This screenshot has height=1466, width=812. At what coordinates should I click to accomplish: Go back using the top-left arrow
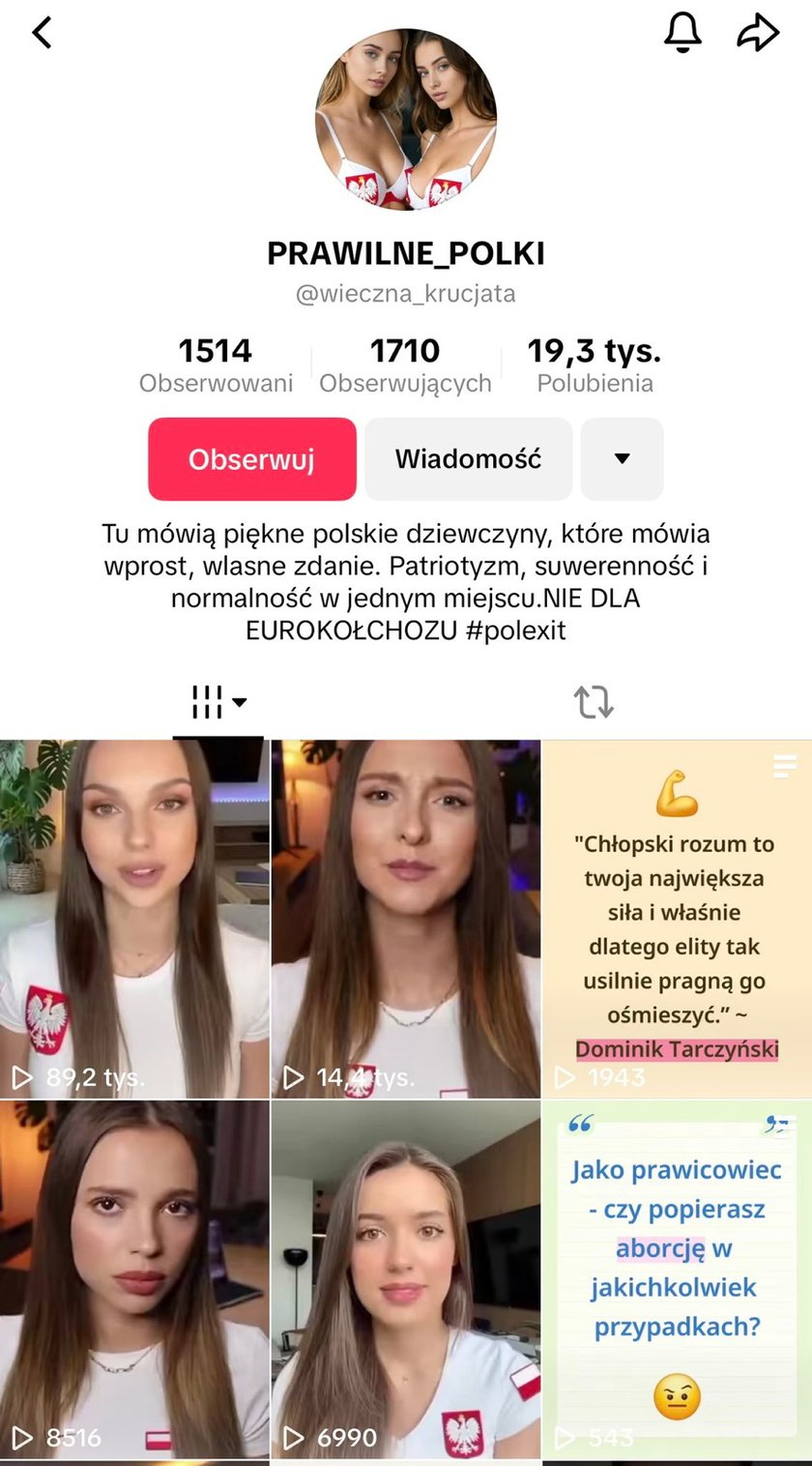click(42, 33)
